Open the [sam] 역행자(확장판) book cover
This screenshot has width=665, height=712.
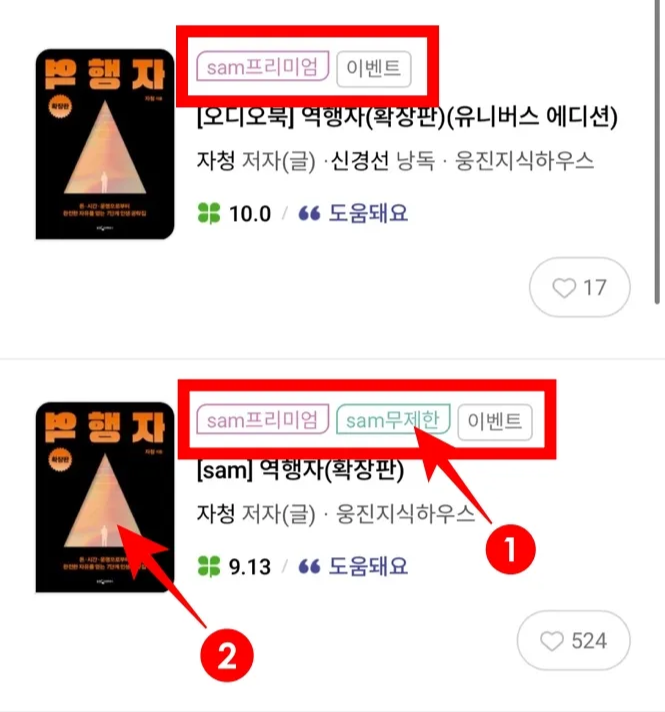(104, 497)
